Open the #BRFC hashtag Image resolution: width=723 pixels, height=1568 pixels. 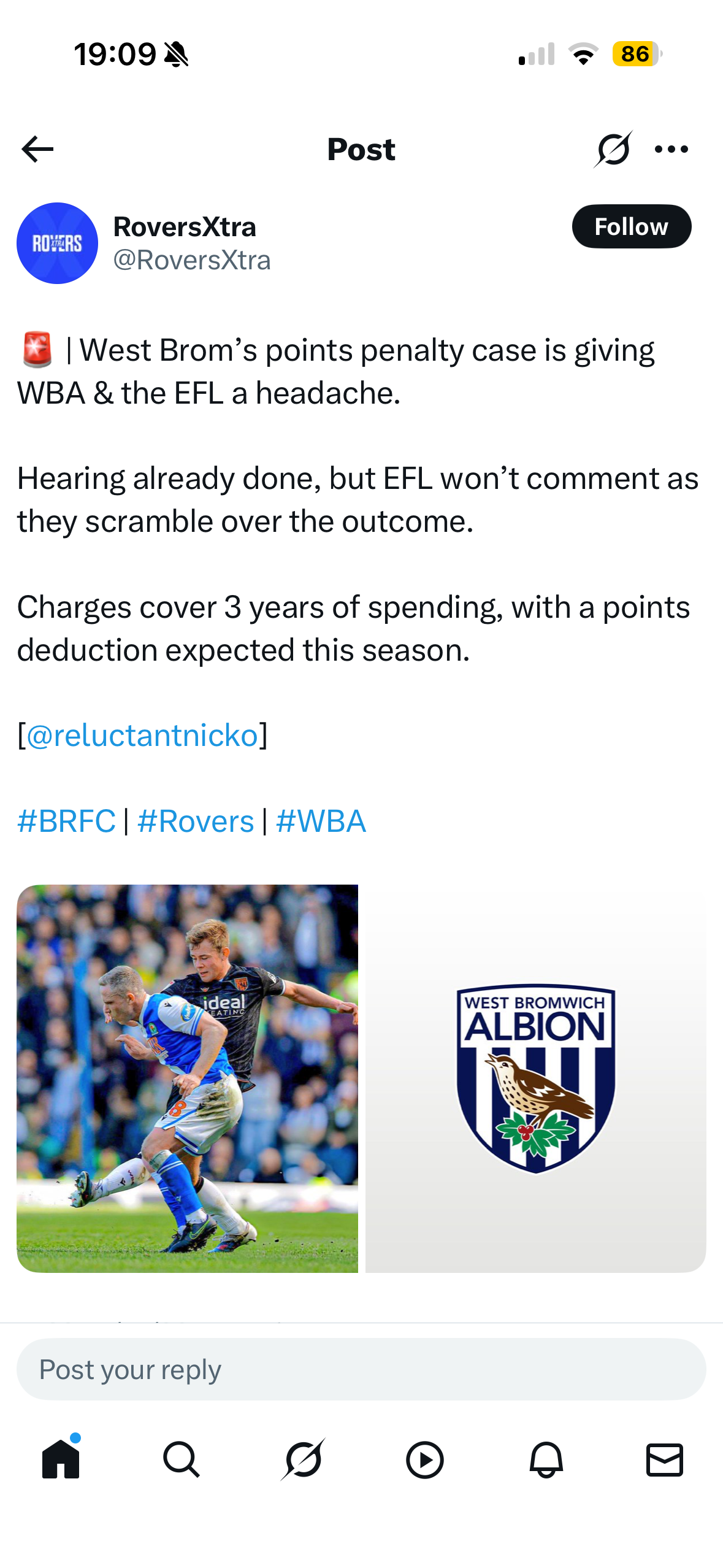coord(66,821)
